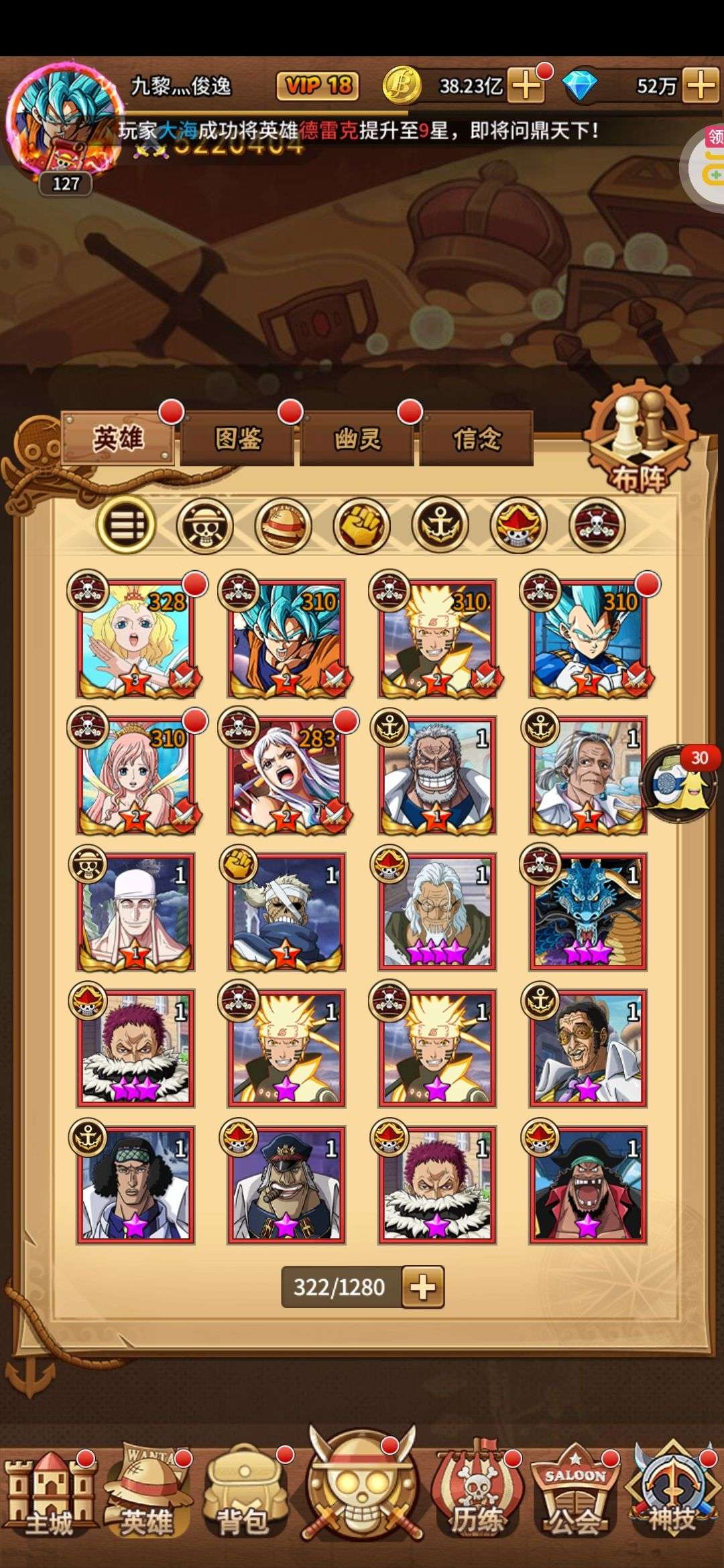The width and height of the screenshot is (724, 1568).
Task: Switch to the 信念 tab
Action: 477,439
